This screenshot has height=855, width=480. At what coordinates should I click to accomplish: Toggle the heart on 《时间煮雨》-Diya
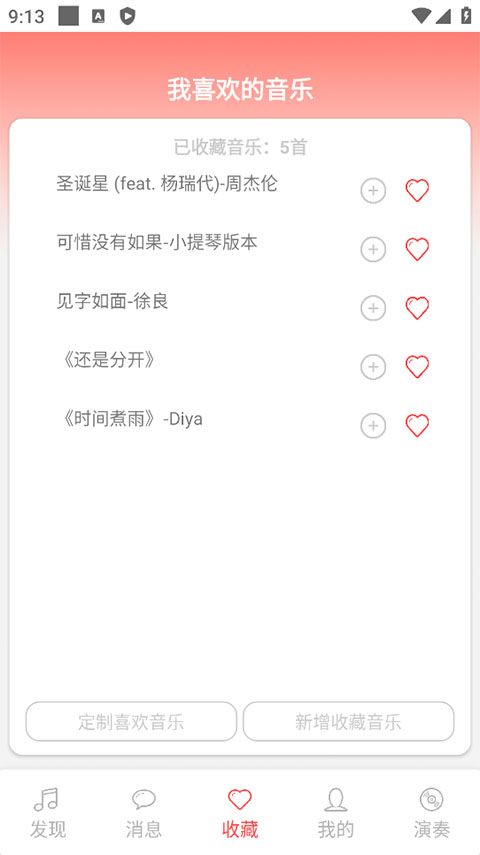pos(417,426)
